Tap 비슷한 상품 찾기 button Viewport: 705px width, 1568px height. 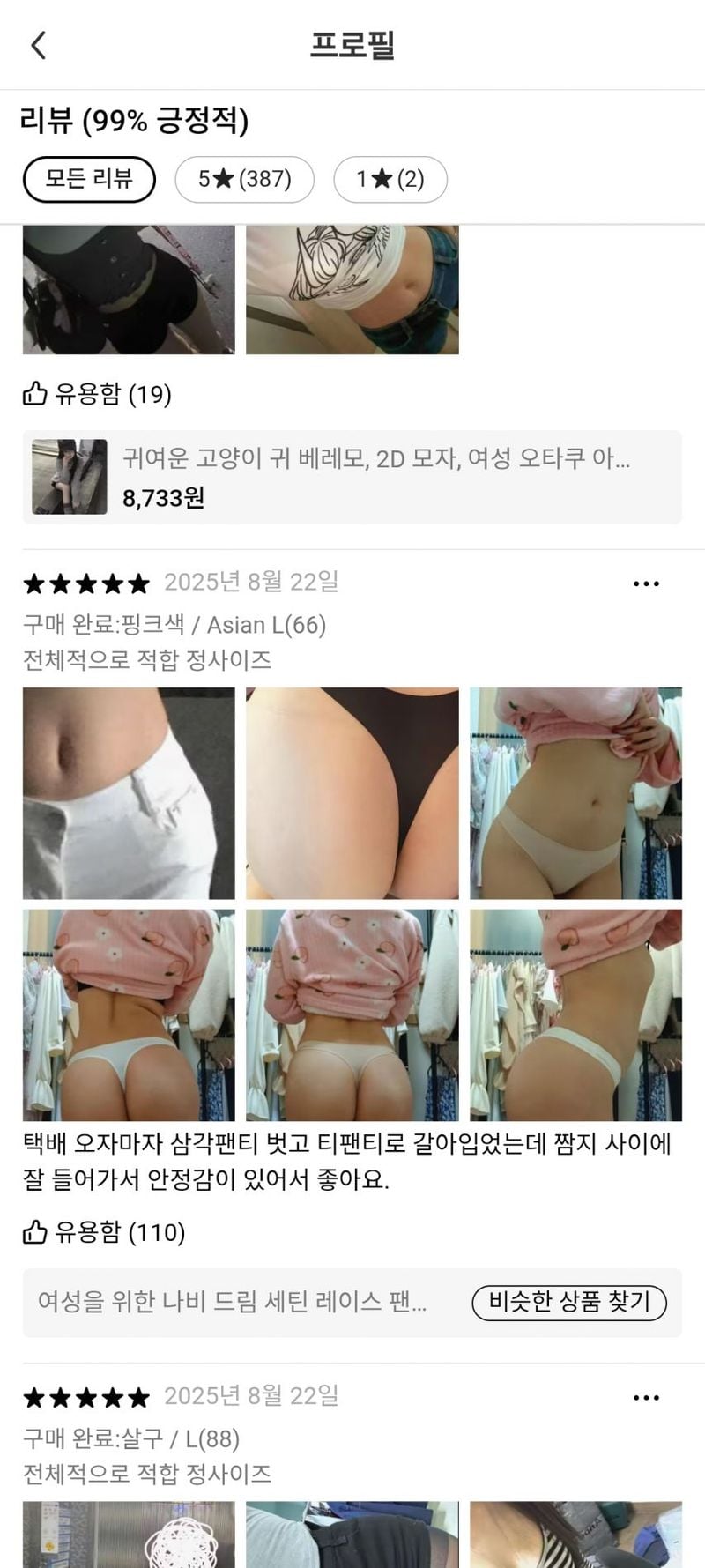tap(568, 1302)
